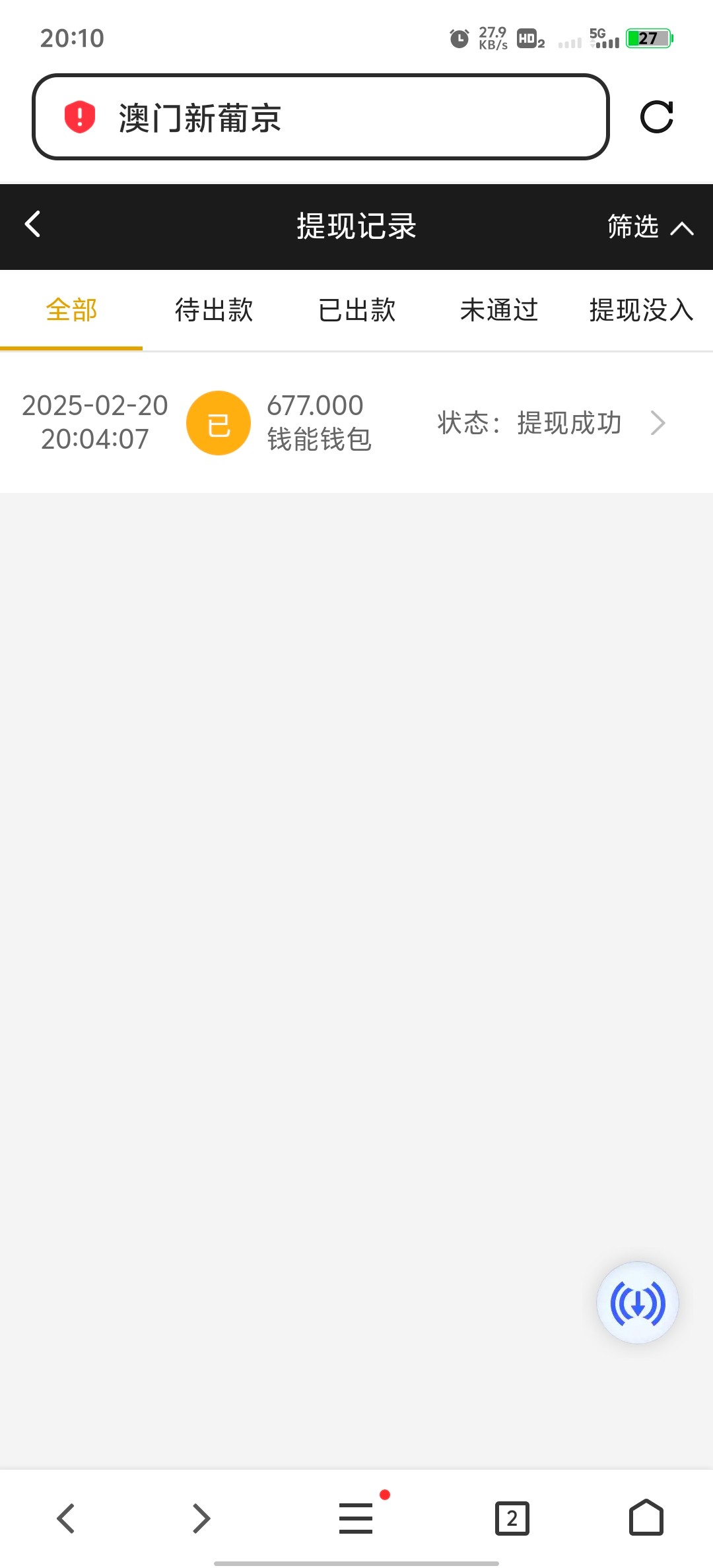The image size is (713, 1568).
Task: Go back from 提现记录 page header
Action: (32, 224)
